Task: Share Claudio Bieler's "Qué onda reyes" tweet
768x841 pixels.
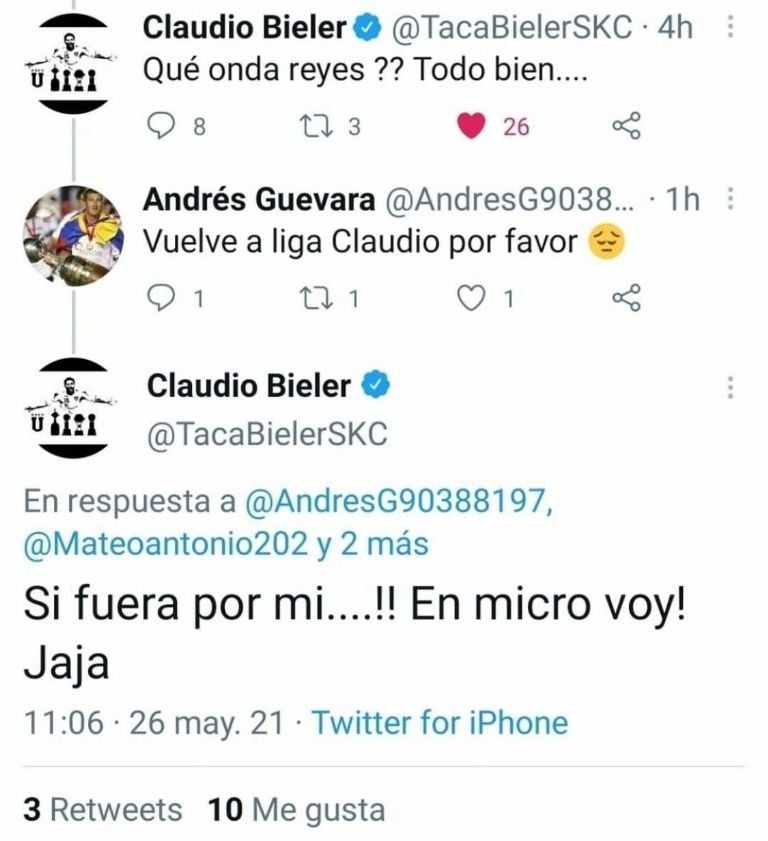Action: [625, 126]
